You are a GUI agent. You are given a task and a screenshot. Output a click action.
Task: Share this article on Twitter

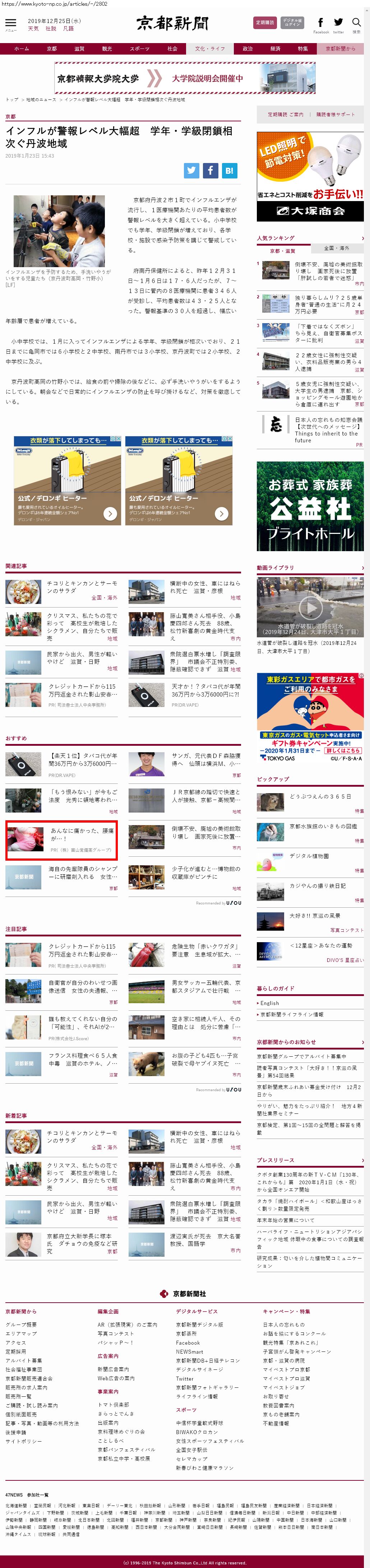192,171
